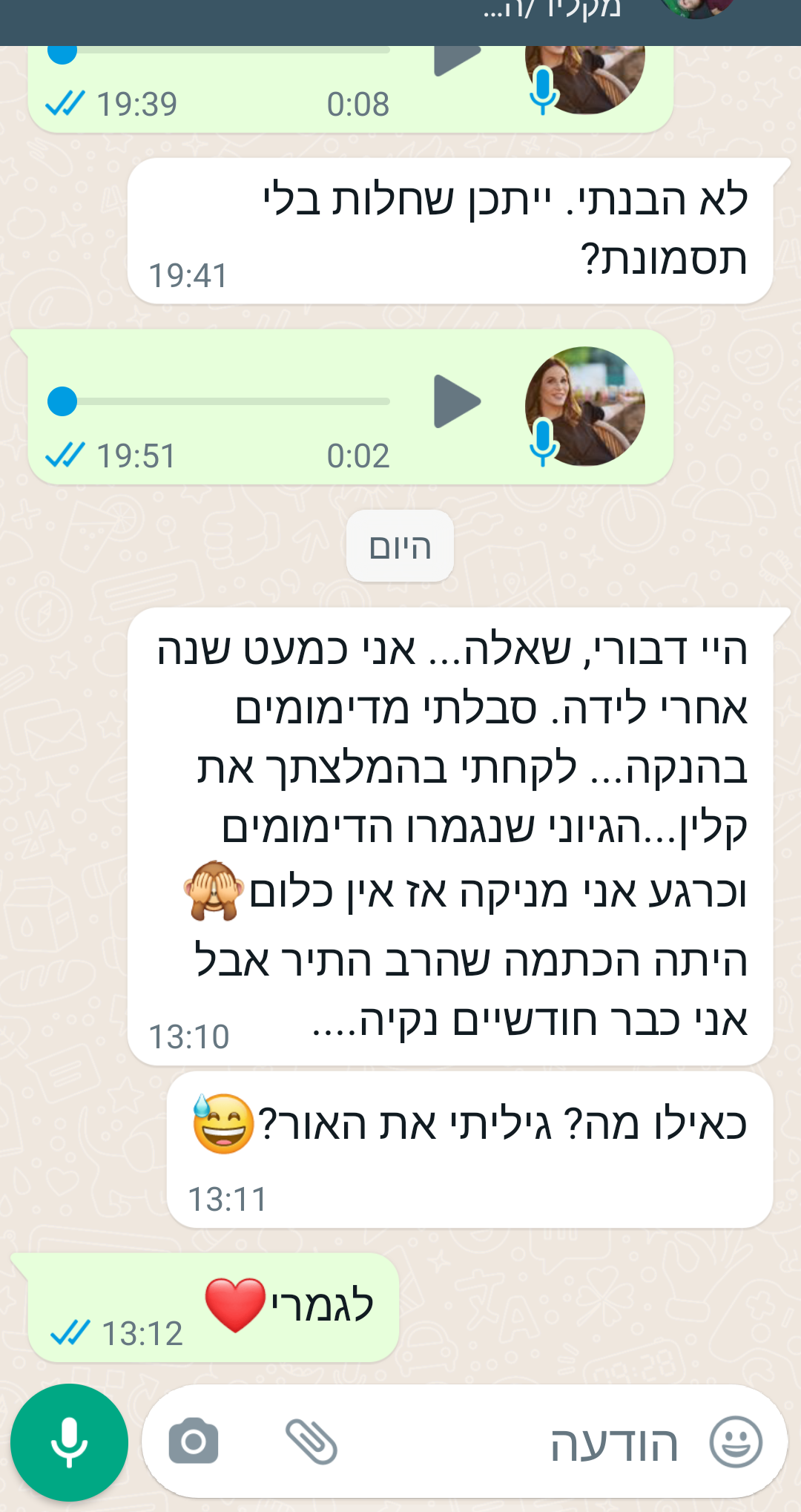This screenshot has width=801, height=1512.
Task: Record a voice message with the green microphone
Action: [69, 1442]
